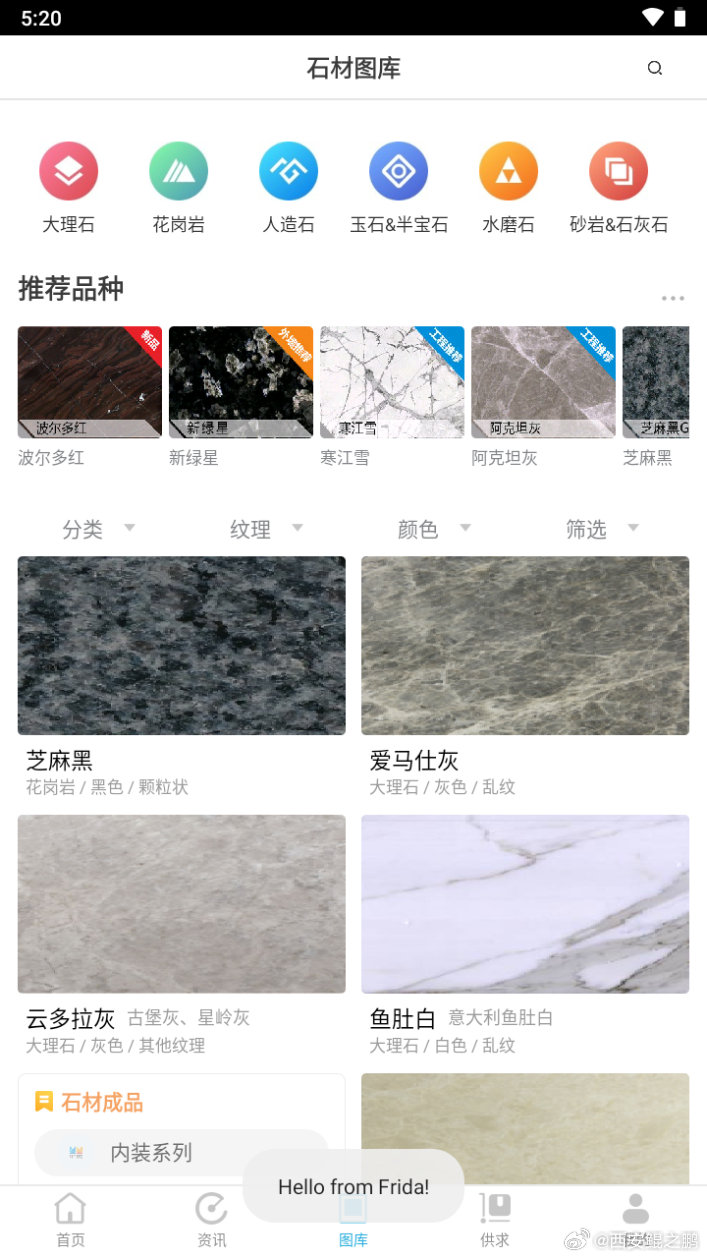
Task: Open the recommended stone 波尔多红
Action: tap(90, 397)
